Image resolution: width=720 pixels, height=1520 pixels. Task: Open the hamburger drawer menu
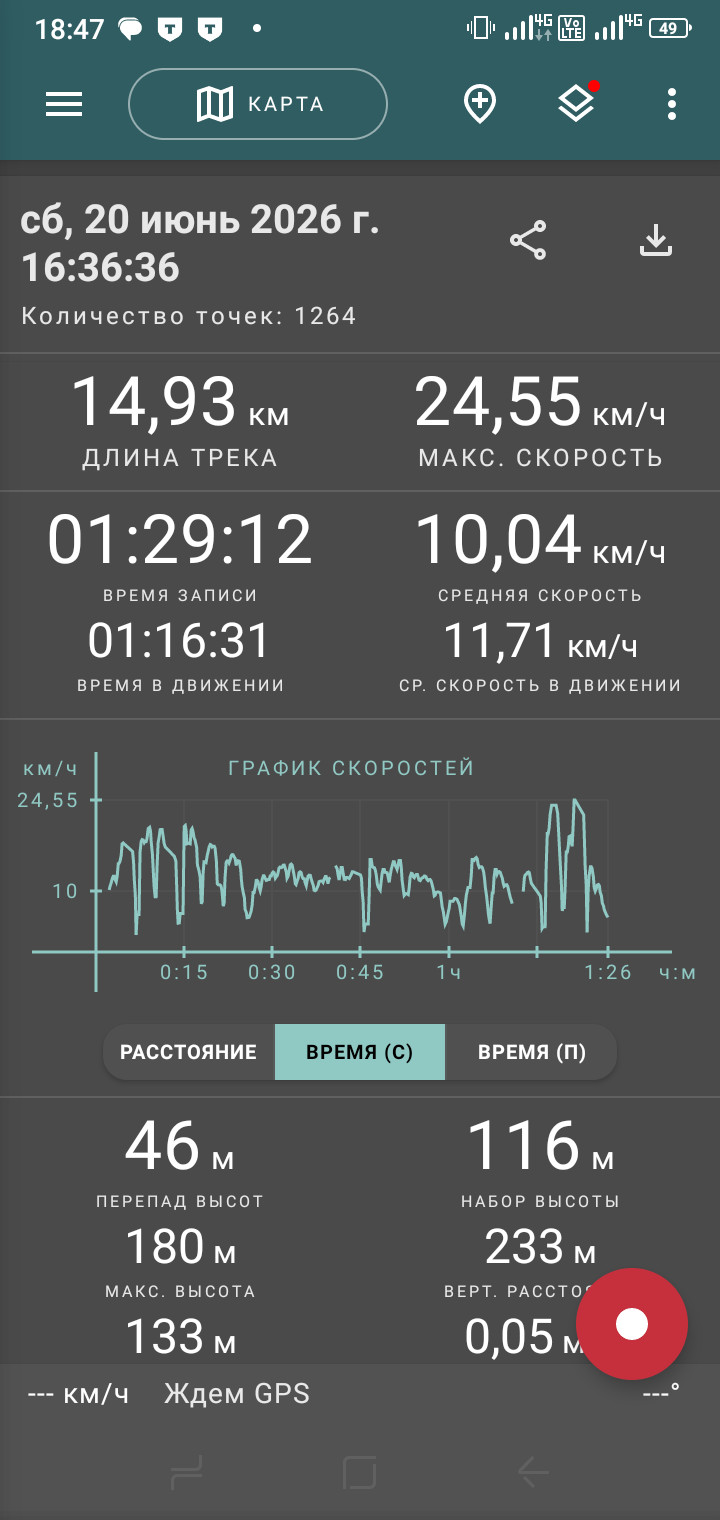pos(64,104)
